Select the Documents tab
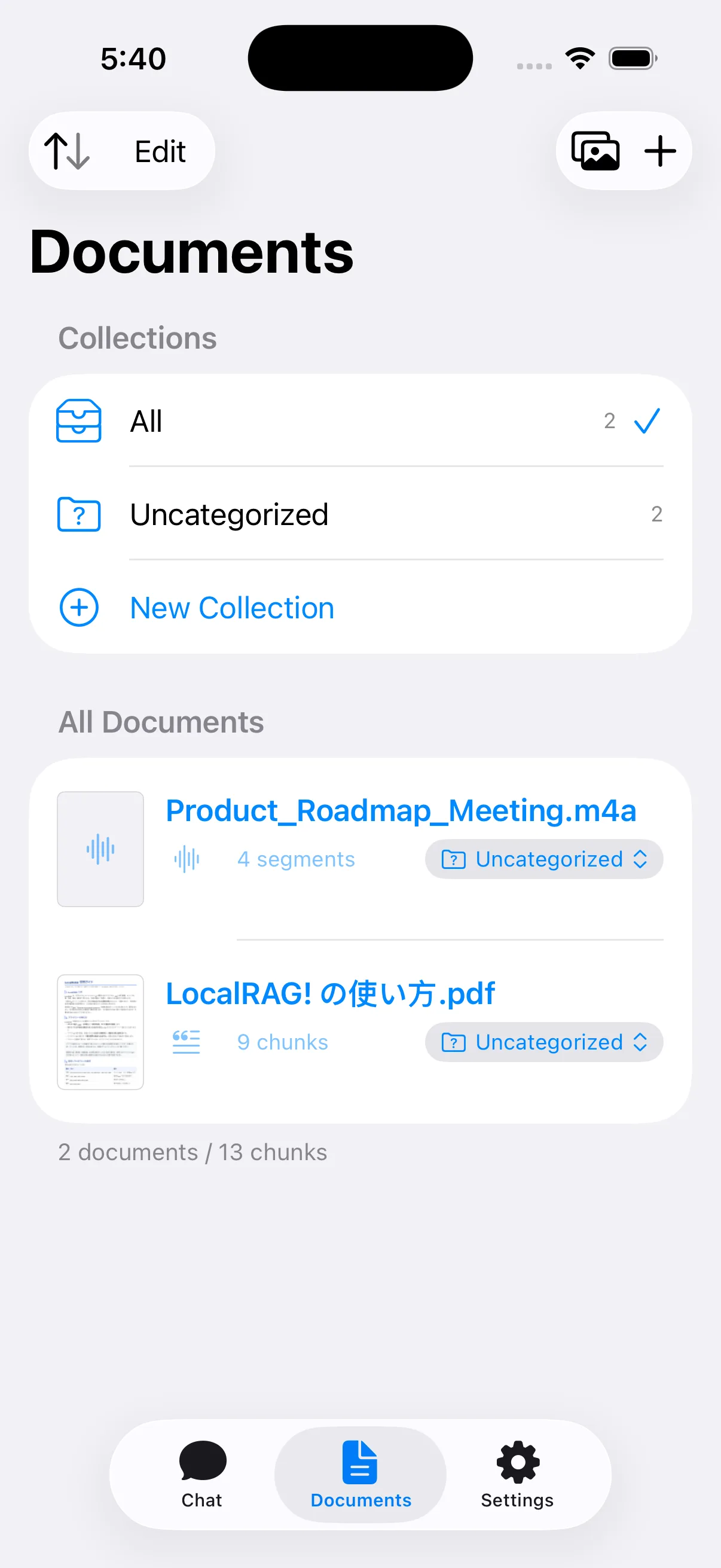The height and width of the screenshot is (1568, 721). coord(360,1474)
